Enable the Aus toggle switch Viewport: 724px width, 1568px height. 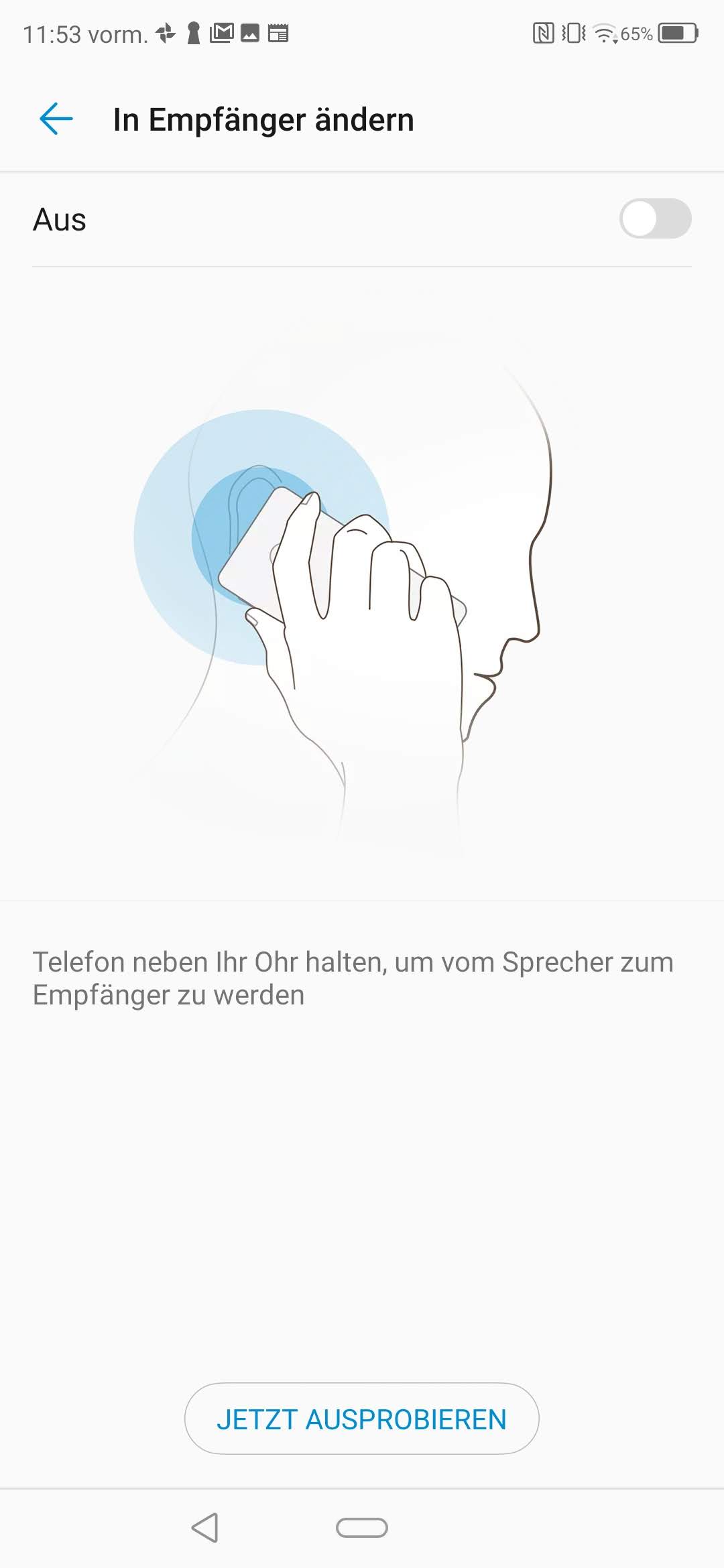coord(655,219)
